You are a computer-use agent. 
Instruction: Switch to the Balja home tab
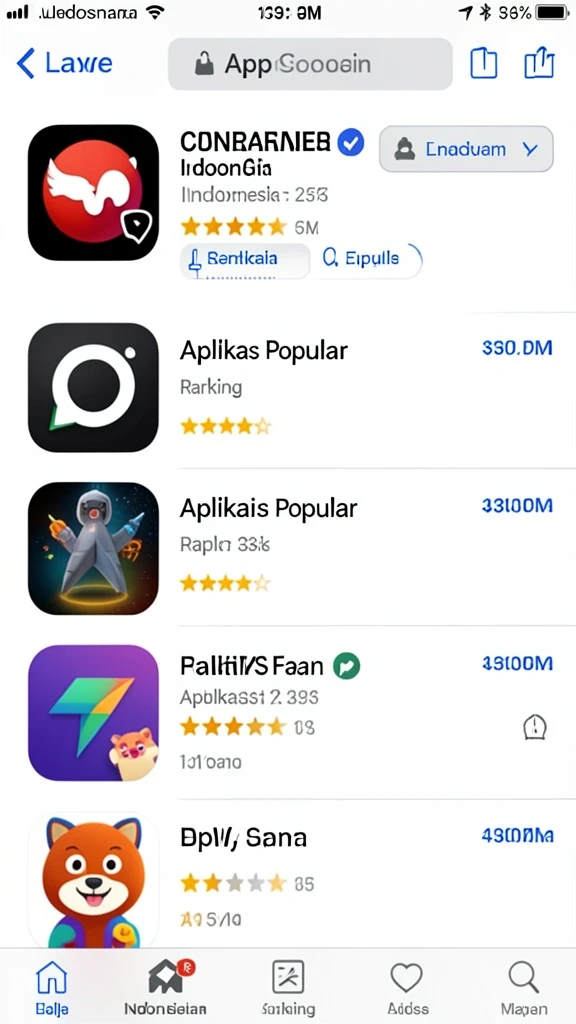pyautogui.click(x=51, y=986)
